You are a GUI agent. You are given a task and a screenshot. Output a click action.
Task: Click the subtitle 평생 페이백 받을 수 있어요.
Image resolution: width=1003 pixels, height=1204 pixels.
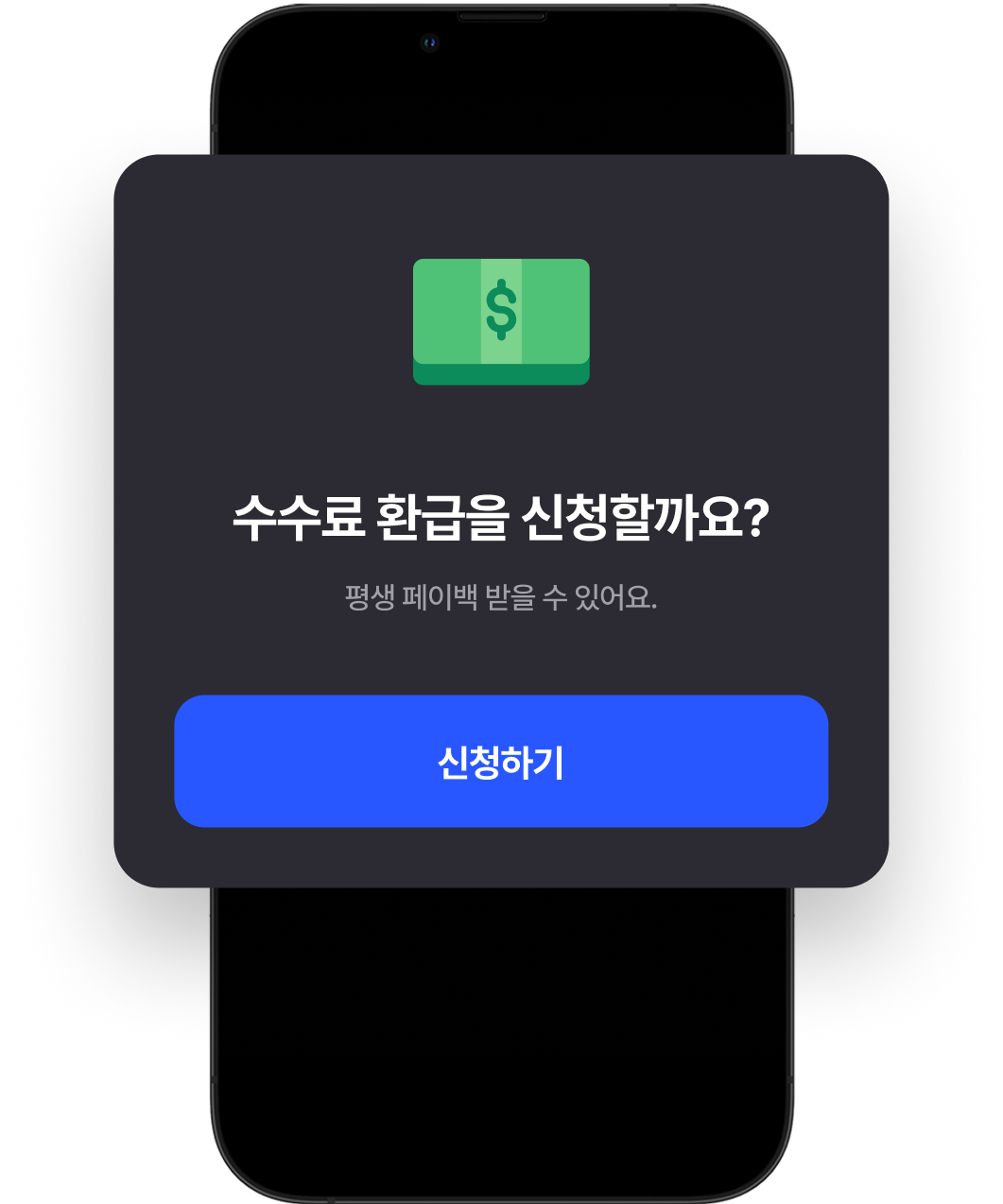[501, 595]
